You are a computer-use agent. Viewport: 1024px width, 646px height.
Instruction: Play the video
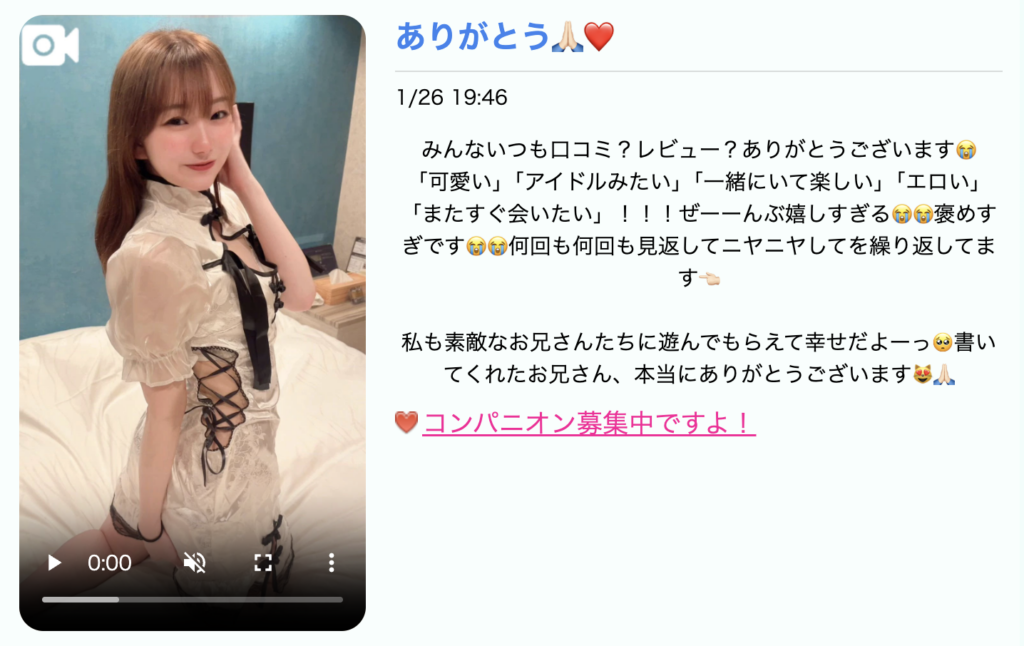(54, 563)
